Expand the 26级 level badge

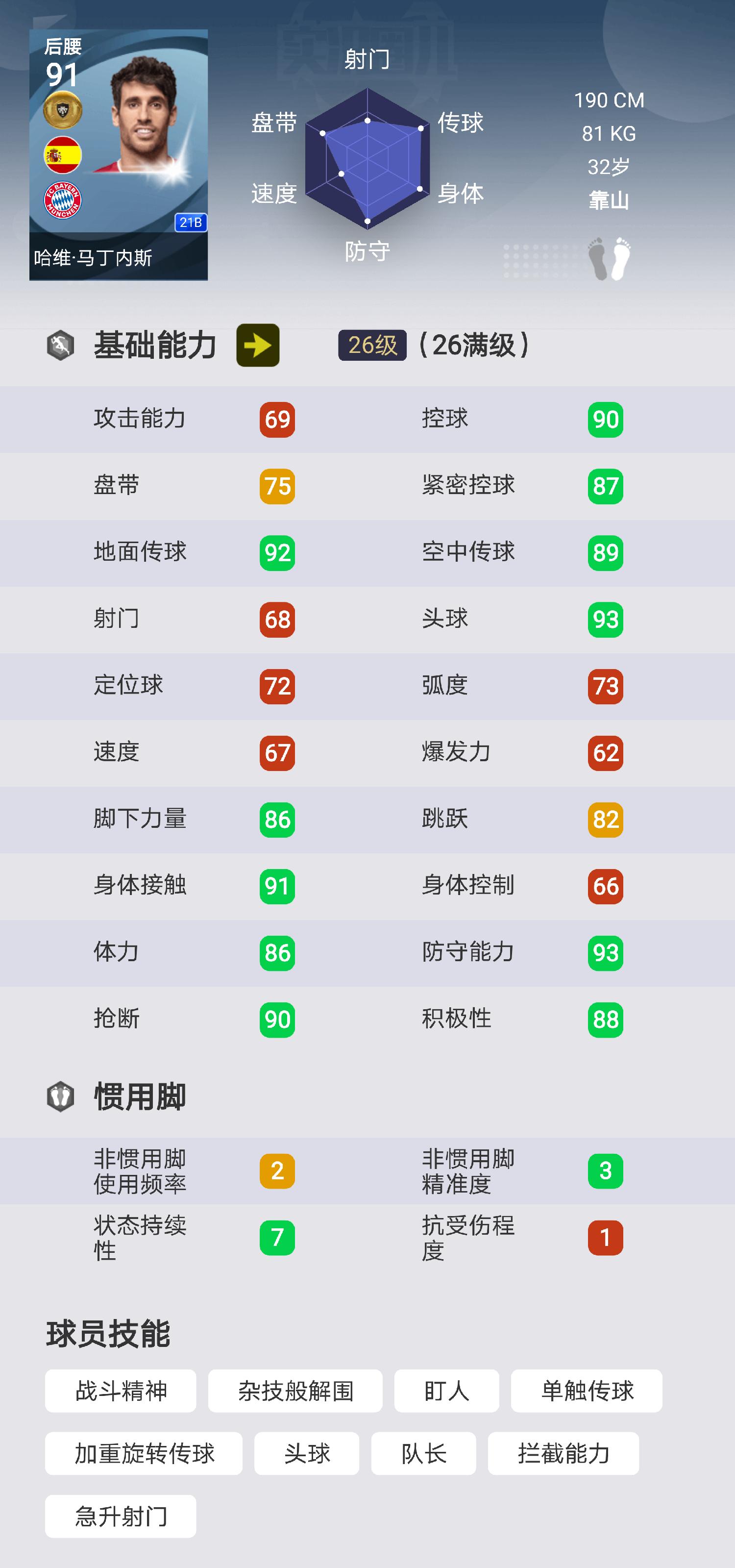coord(372,345)
